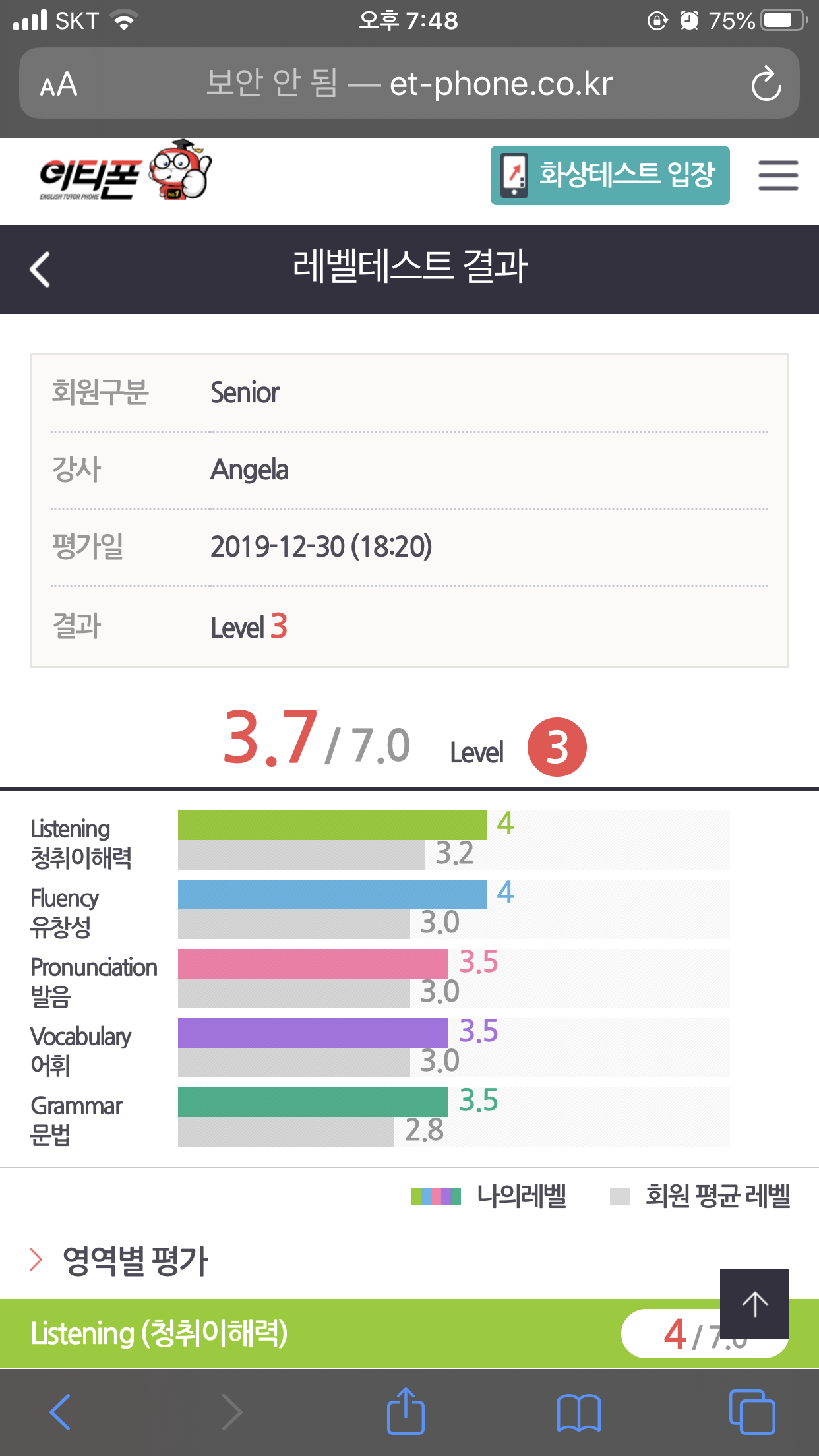Open Safari share sheet

point(406,1412)
